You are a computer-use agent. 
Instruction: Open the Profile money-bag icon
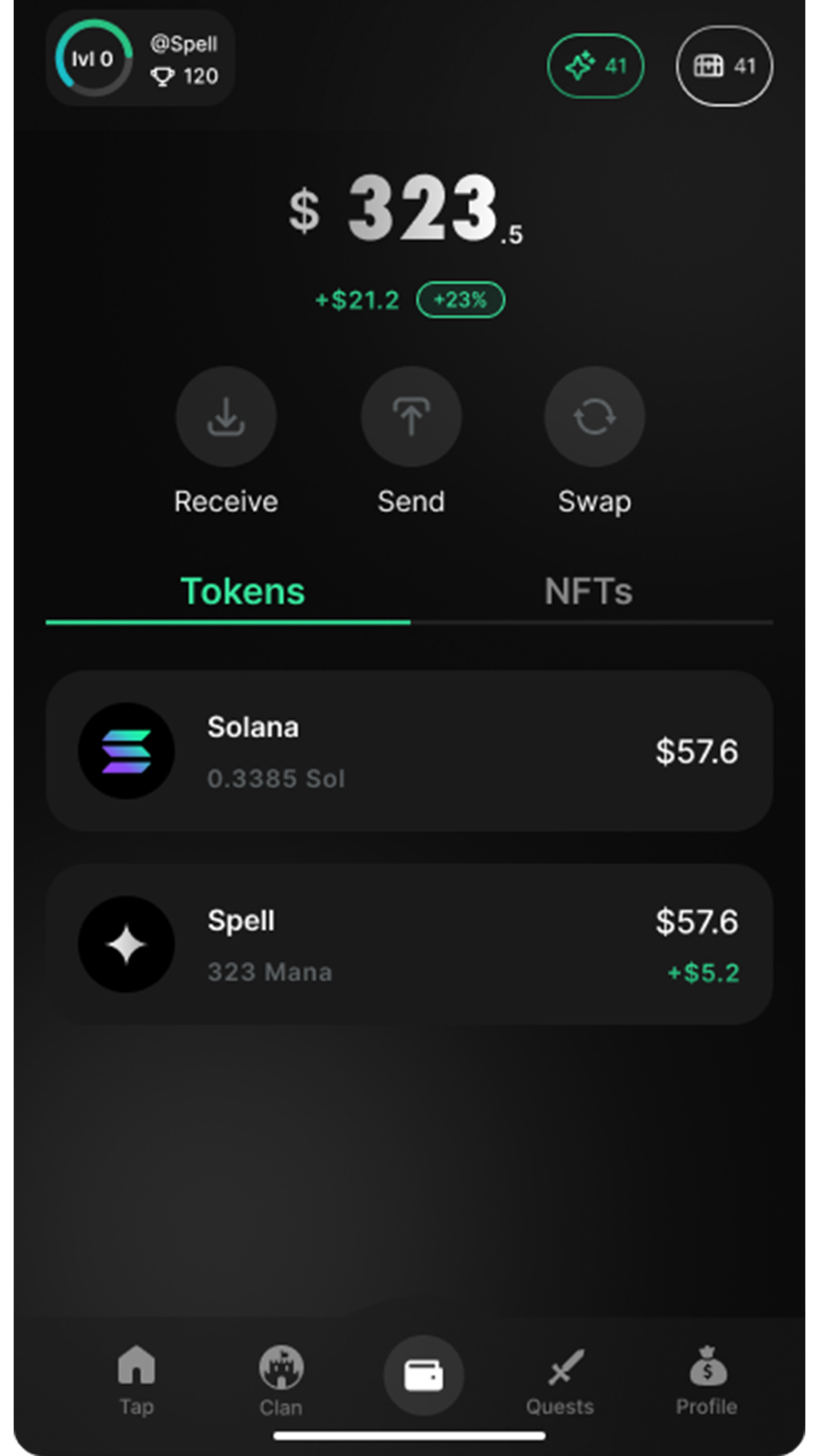(706, 1370)
